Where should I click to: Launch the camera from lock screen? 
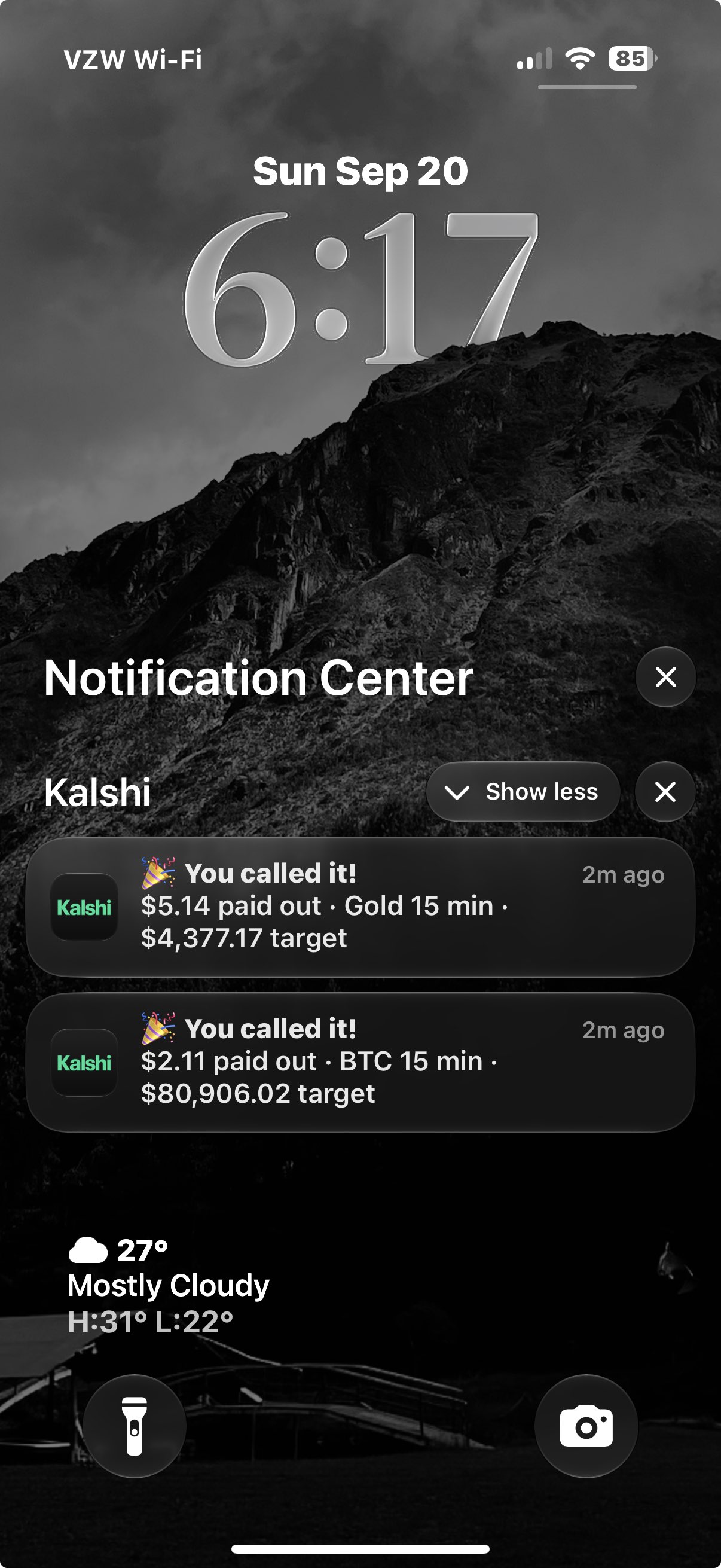click(x=586, y=1426)
